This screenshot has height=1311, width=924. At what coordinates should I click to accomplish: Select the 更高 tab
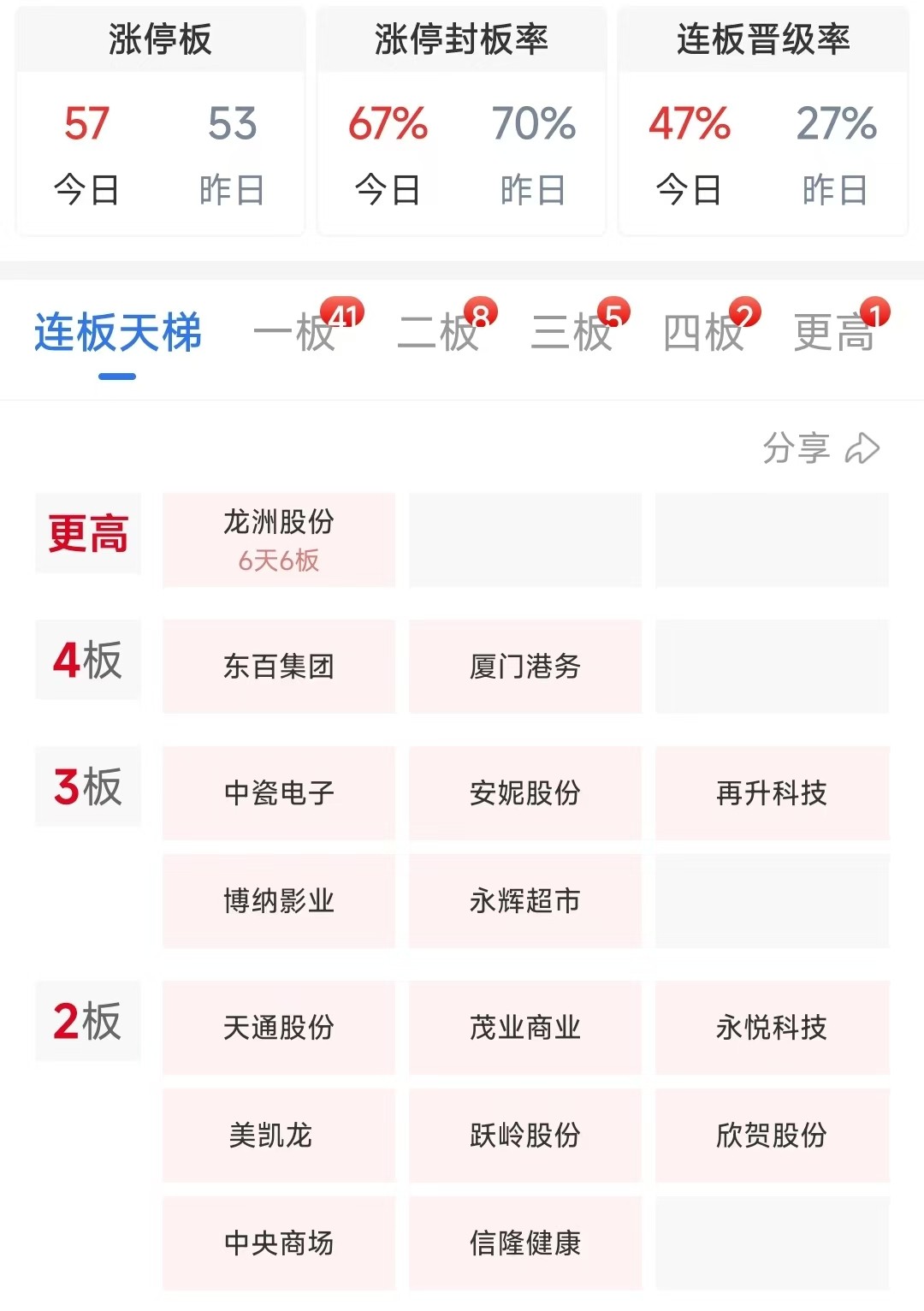click(834, 332)
